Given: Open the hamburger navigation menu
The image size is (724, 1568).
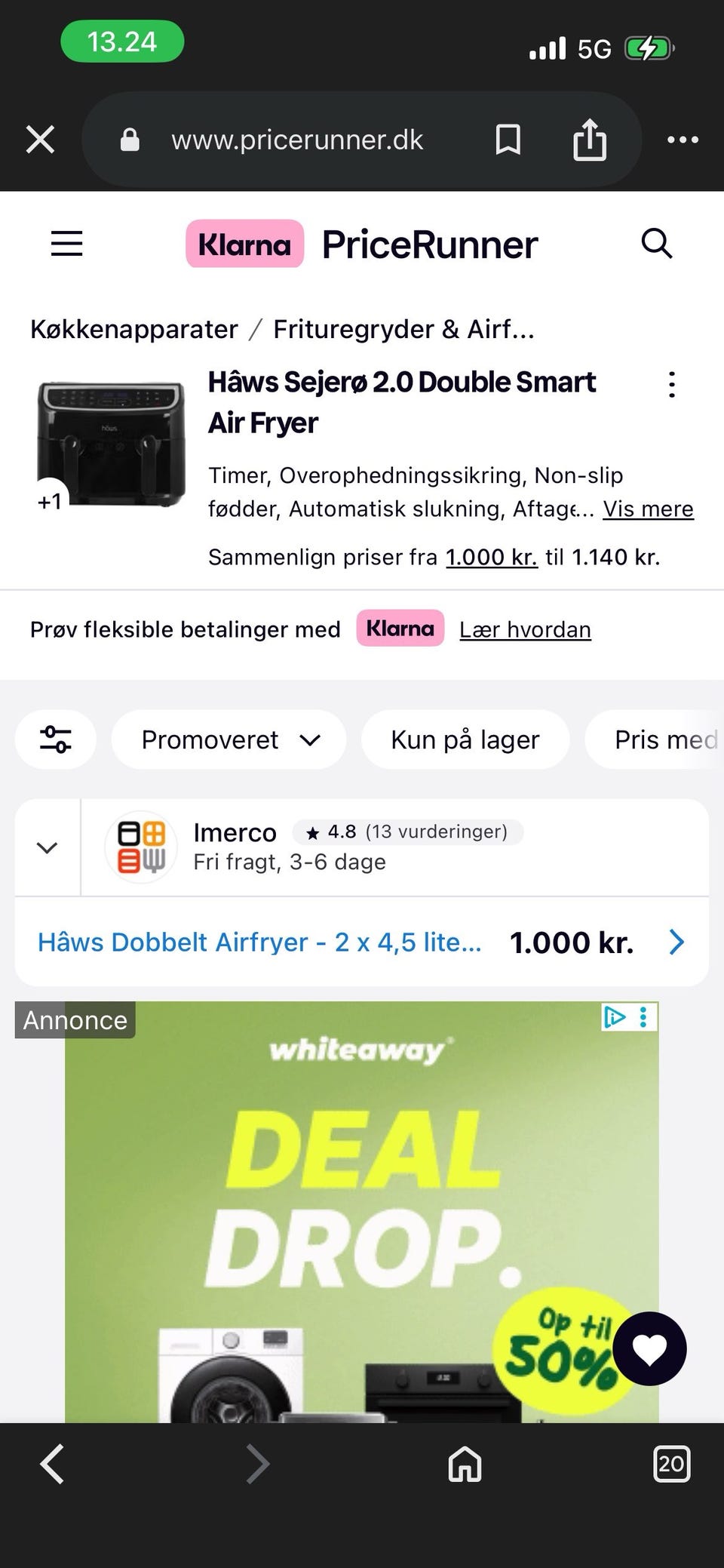Looking at the screenshot, I should coord(66,244).
